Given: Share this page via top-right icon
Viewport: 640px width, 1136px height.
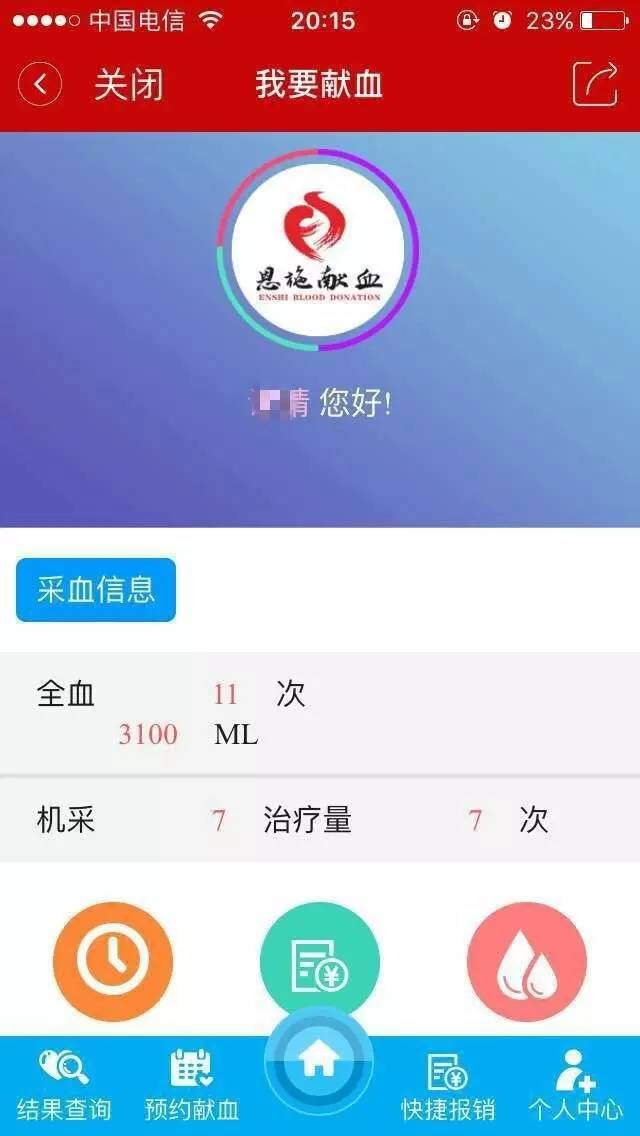Looking at the screenshot, I should [595, 84].
